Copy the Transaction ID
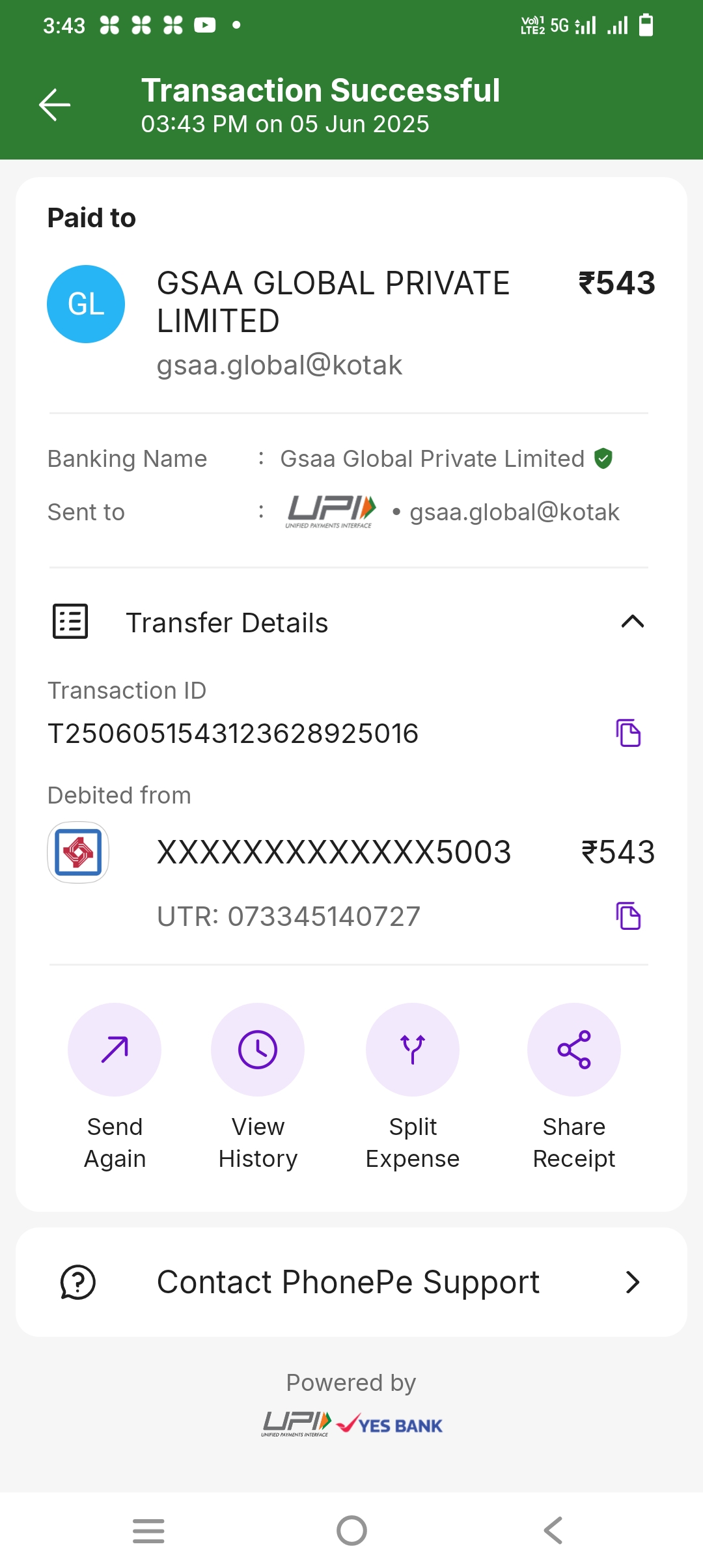Viewport: 703px width, 1568px height. click(628, 733)
